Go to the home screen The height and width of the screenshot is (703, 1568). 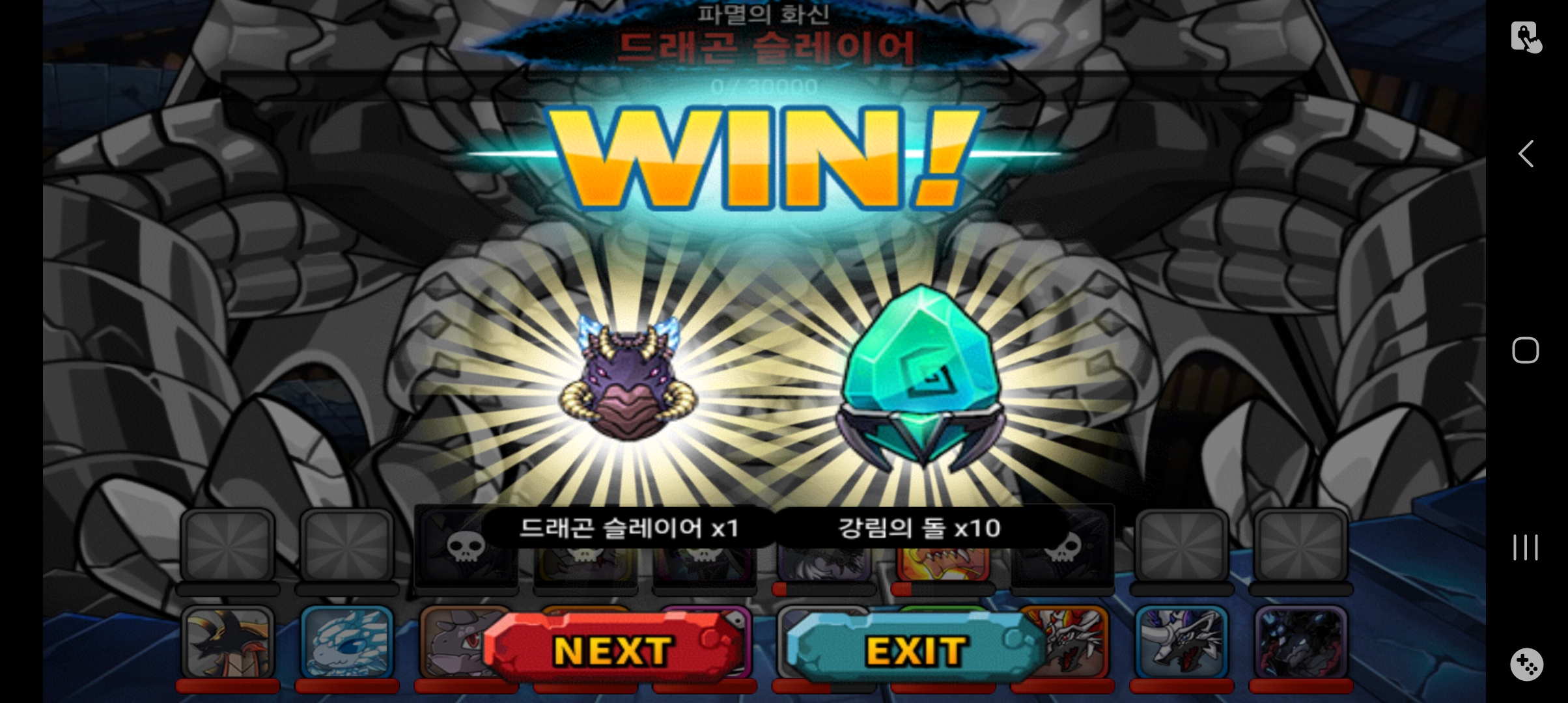click(1526, 350)
